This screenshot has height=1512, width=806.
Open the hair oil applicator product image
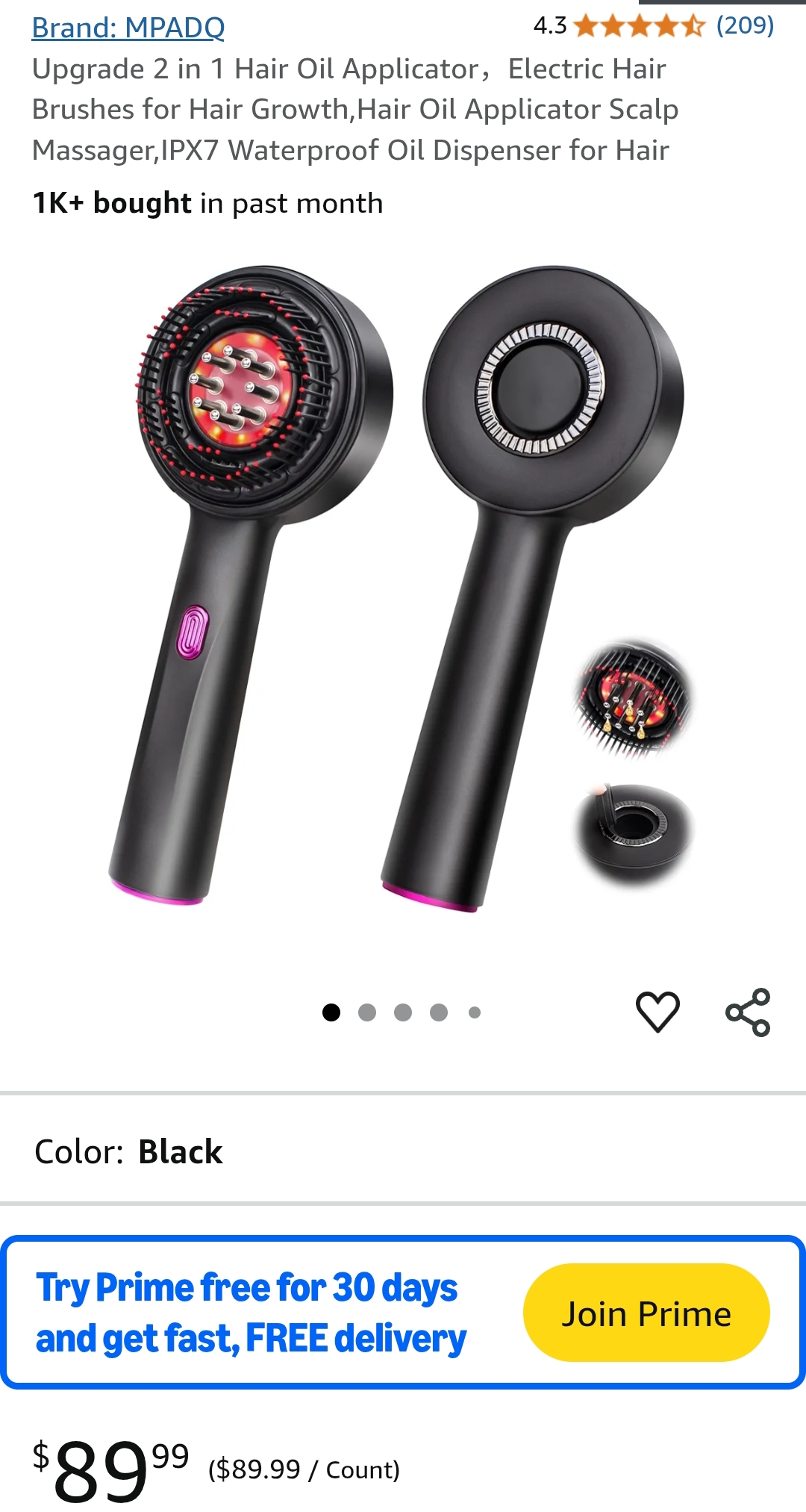tap(403, 590)
